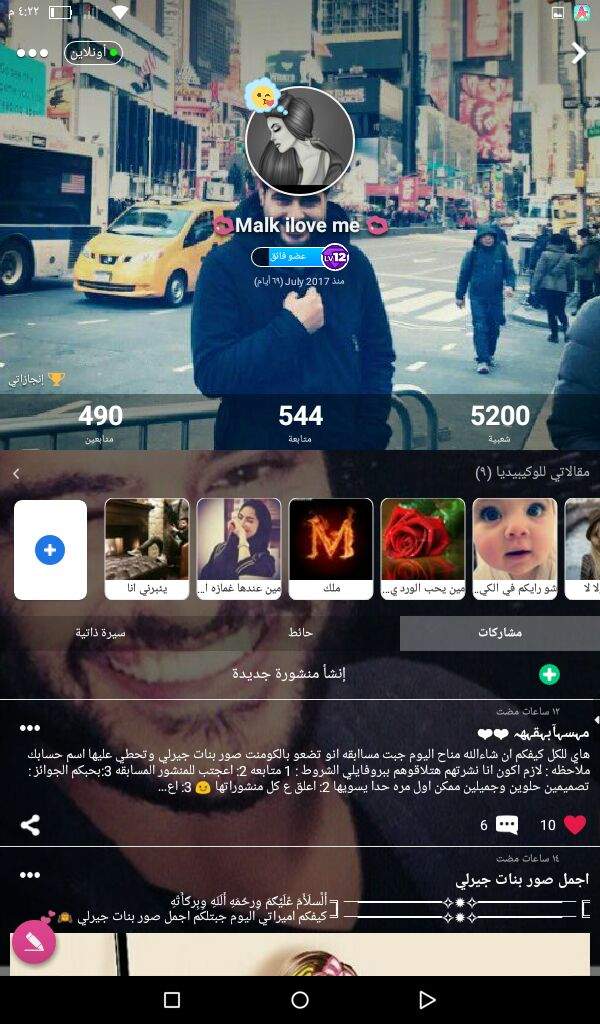Open the profile avatar picture
Screen dimensions: 600x1024
tap(300, 141)
